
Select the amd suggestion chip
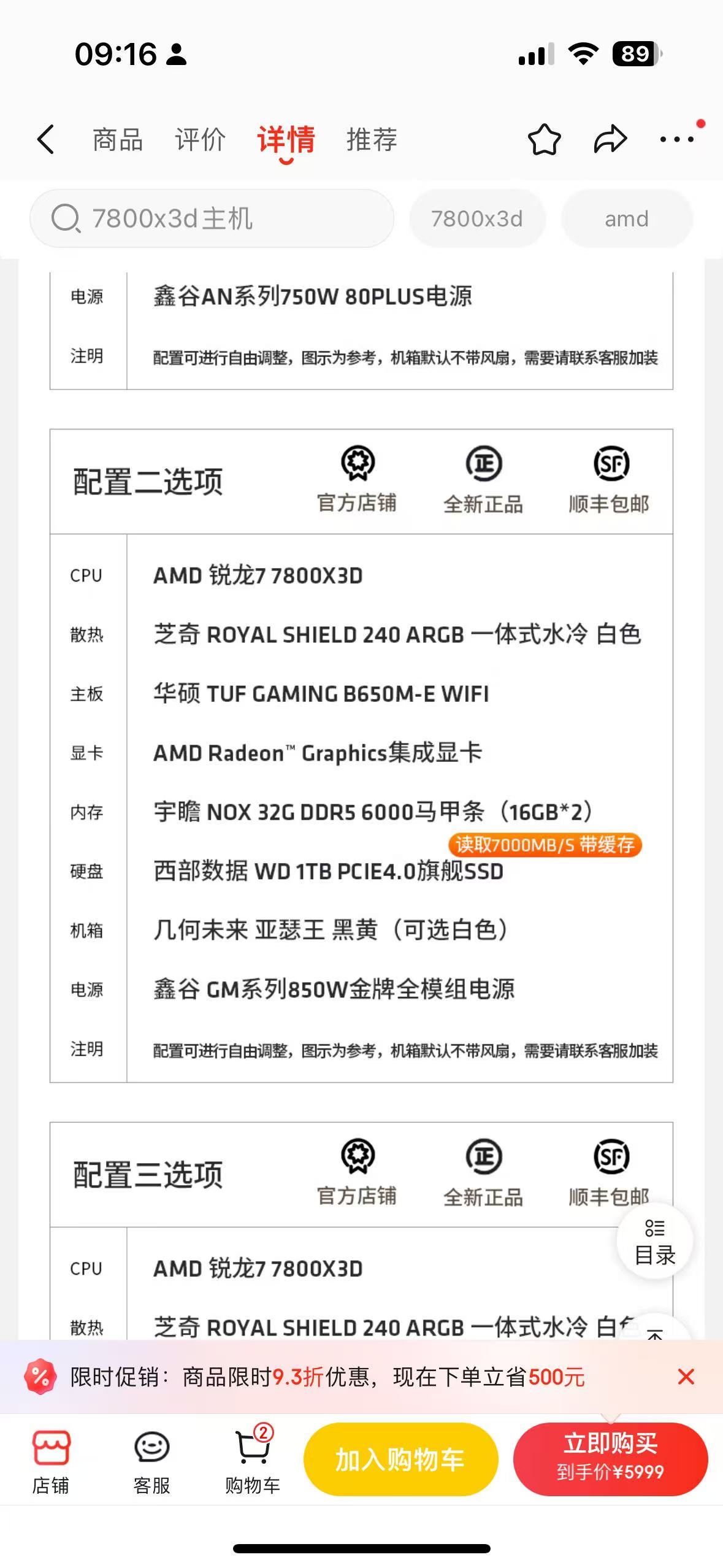(627, 218)
